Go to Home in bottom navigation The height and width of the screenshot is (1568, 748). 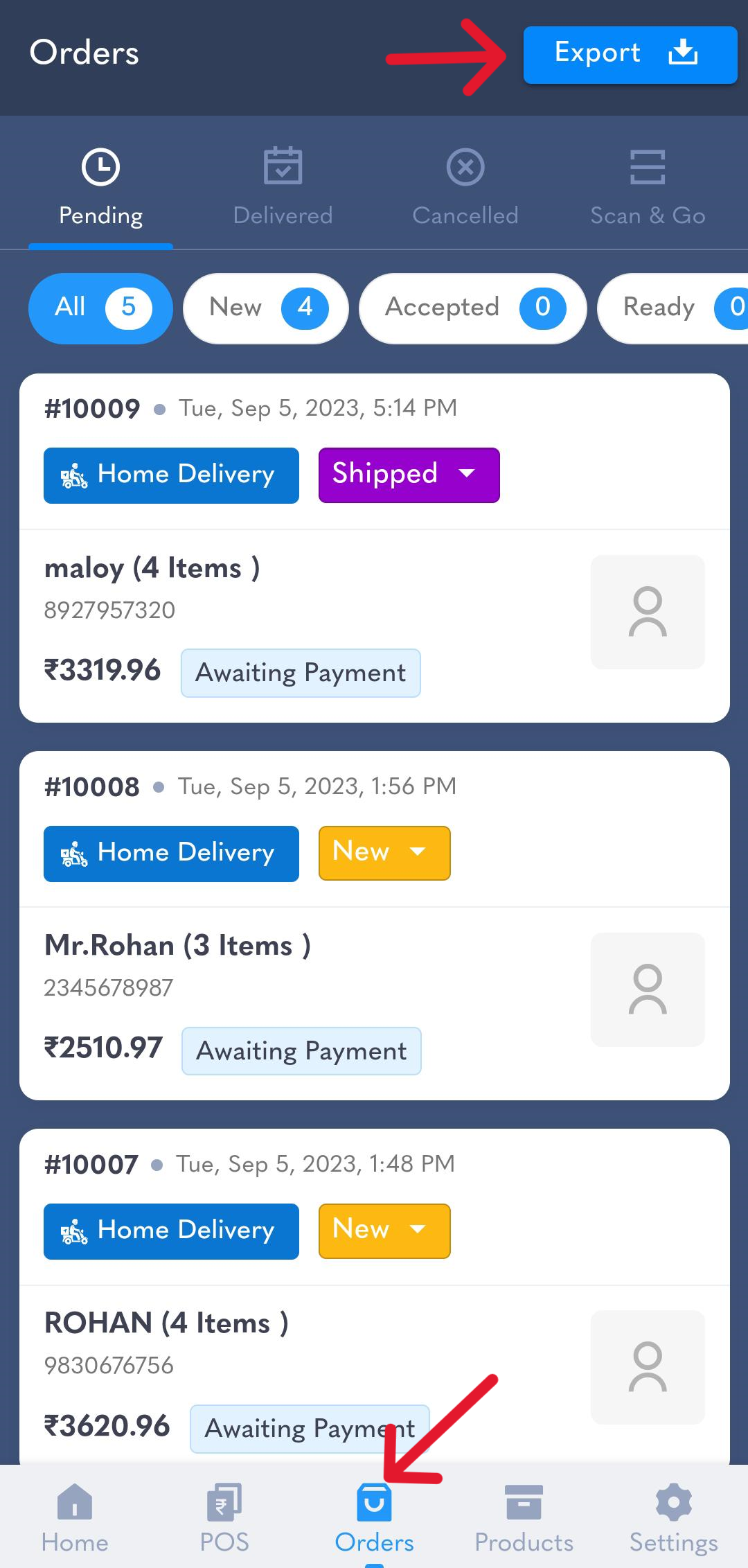pos(75,1518)
